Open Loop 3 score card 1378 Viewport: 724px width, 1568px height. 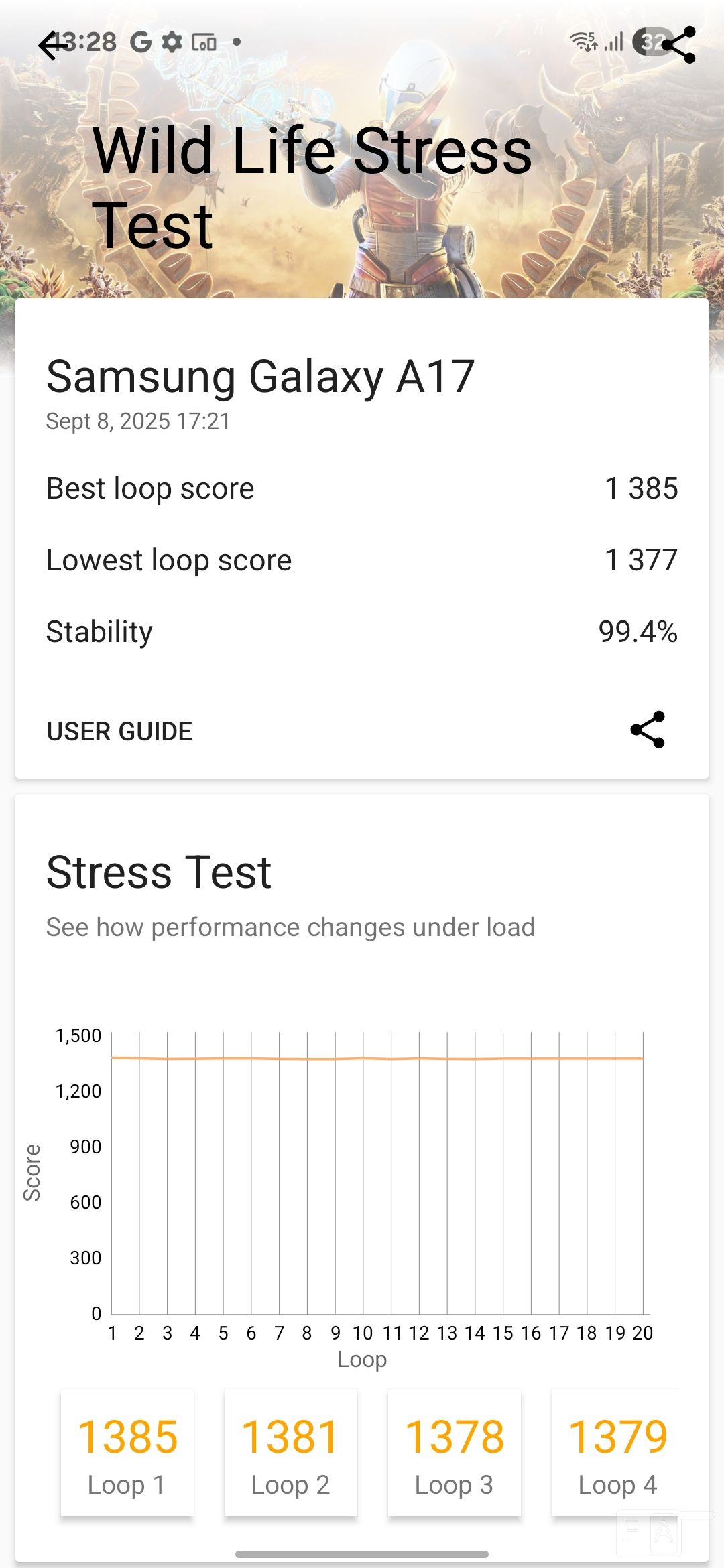(454, 1453)
